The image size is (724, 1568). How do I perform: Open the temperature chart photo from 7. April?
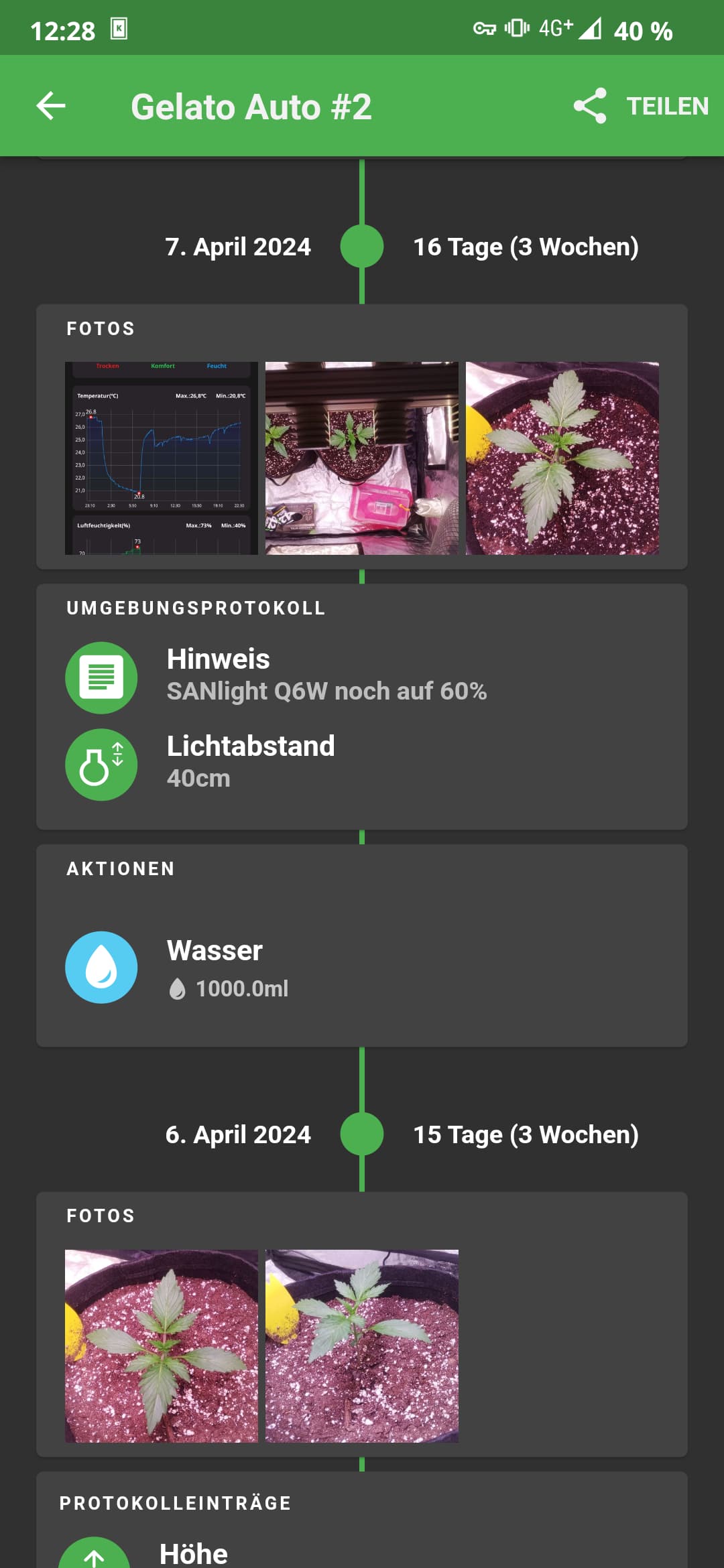pyautogui.click(x=161, y=458)
